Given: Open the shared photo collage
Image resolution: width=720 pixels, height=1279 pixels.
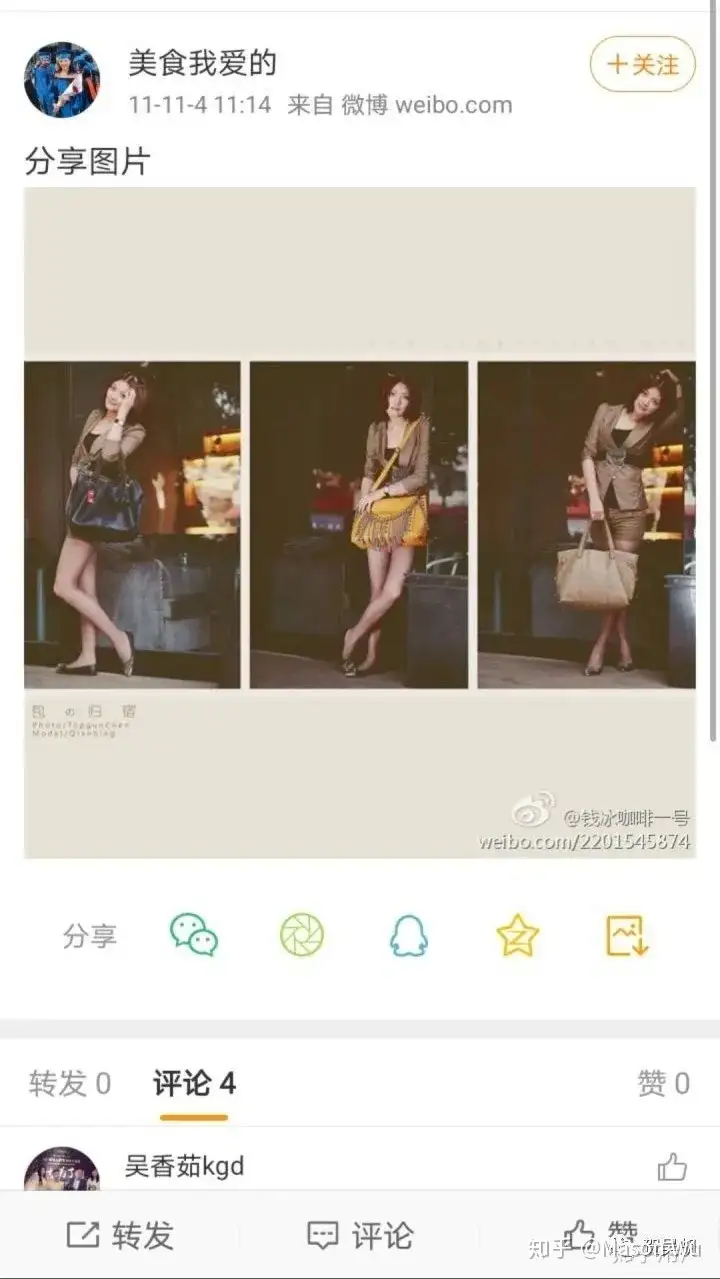Looking at the screenshot, I should (359, 522).
